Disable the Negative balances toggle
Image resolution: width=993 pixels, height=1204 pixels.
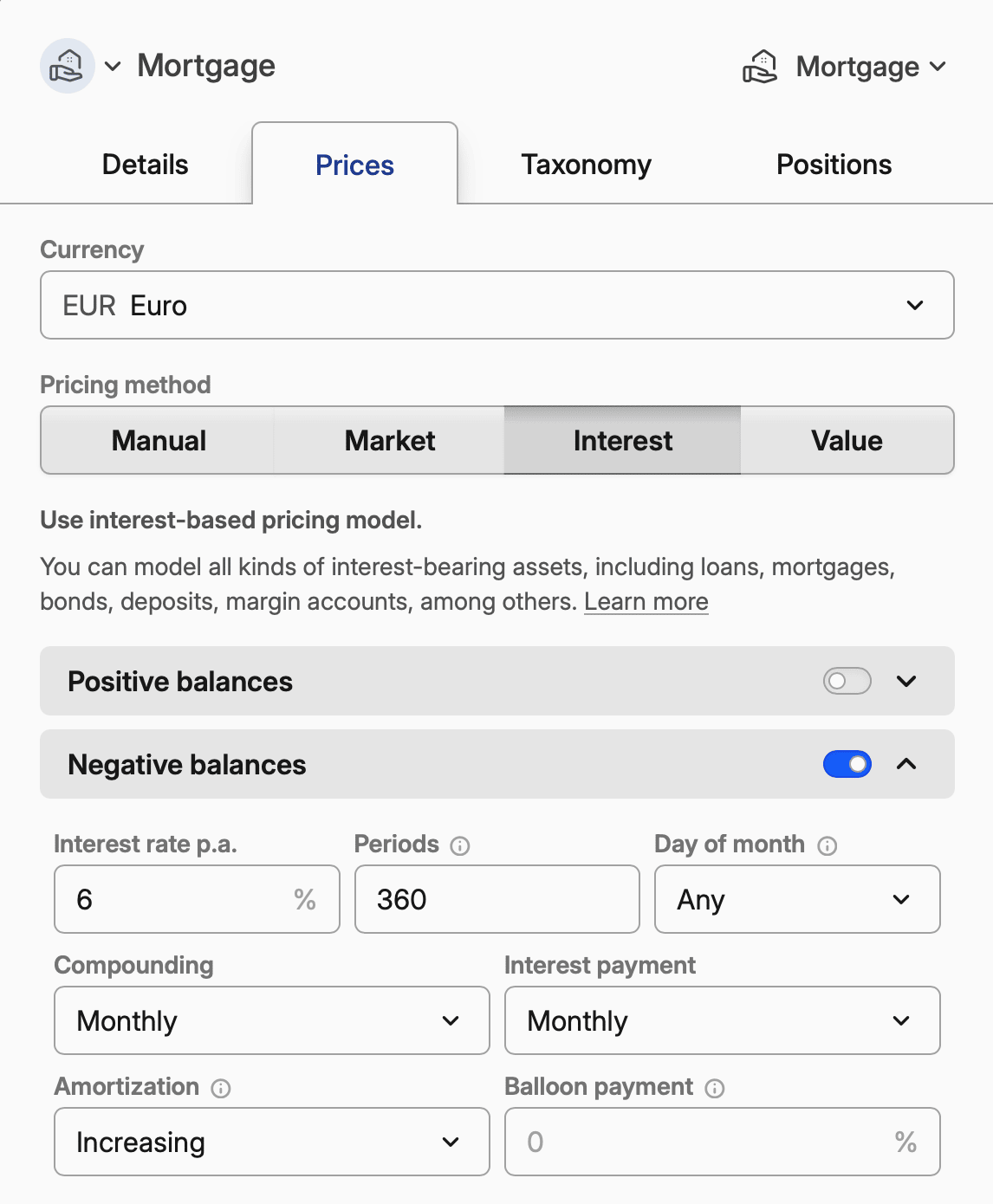point(846,764)
